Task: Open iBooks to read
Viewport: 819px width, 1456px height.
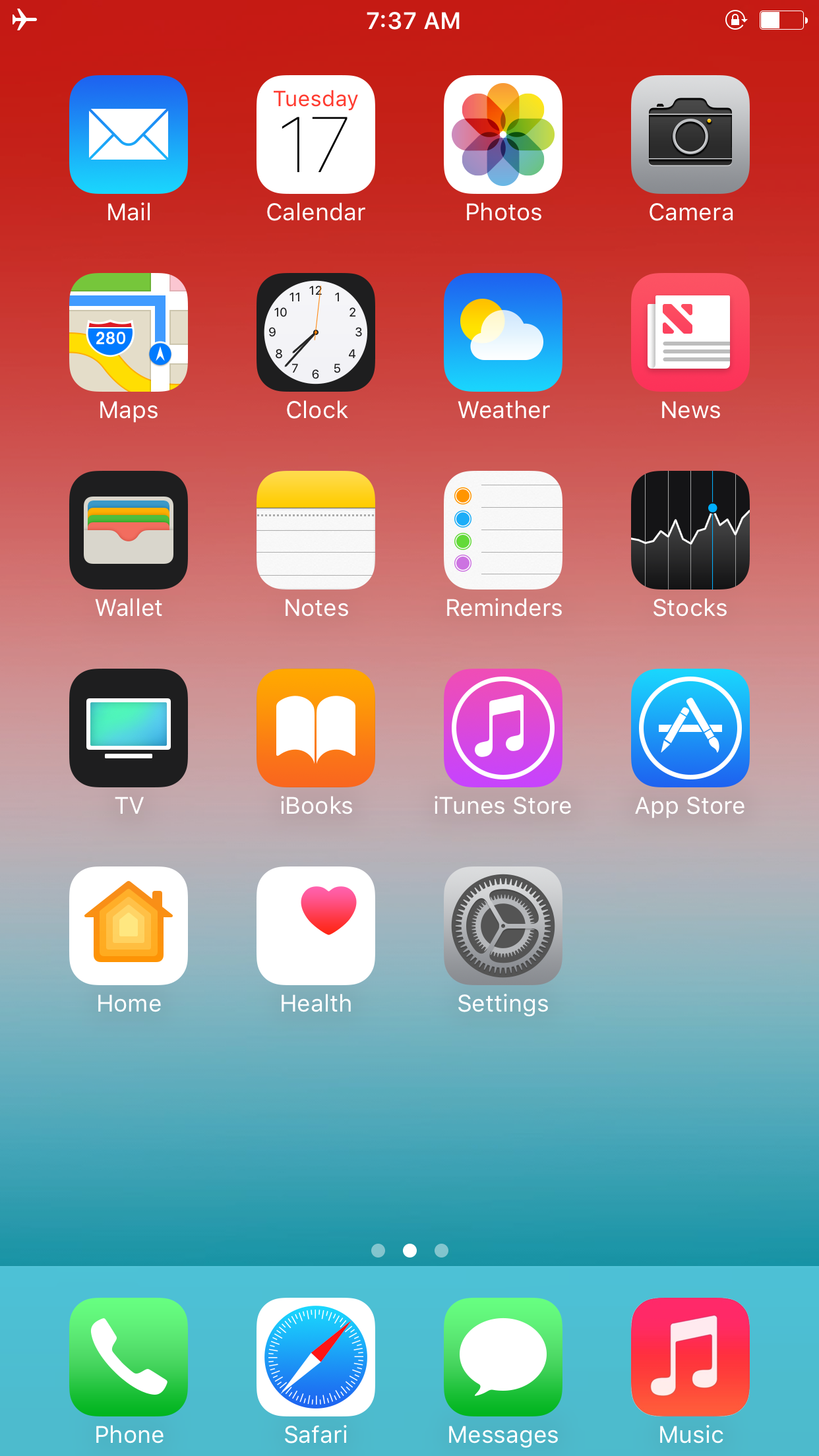Action: 316,728
